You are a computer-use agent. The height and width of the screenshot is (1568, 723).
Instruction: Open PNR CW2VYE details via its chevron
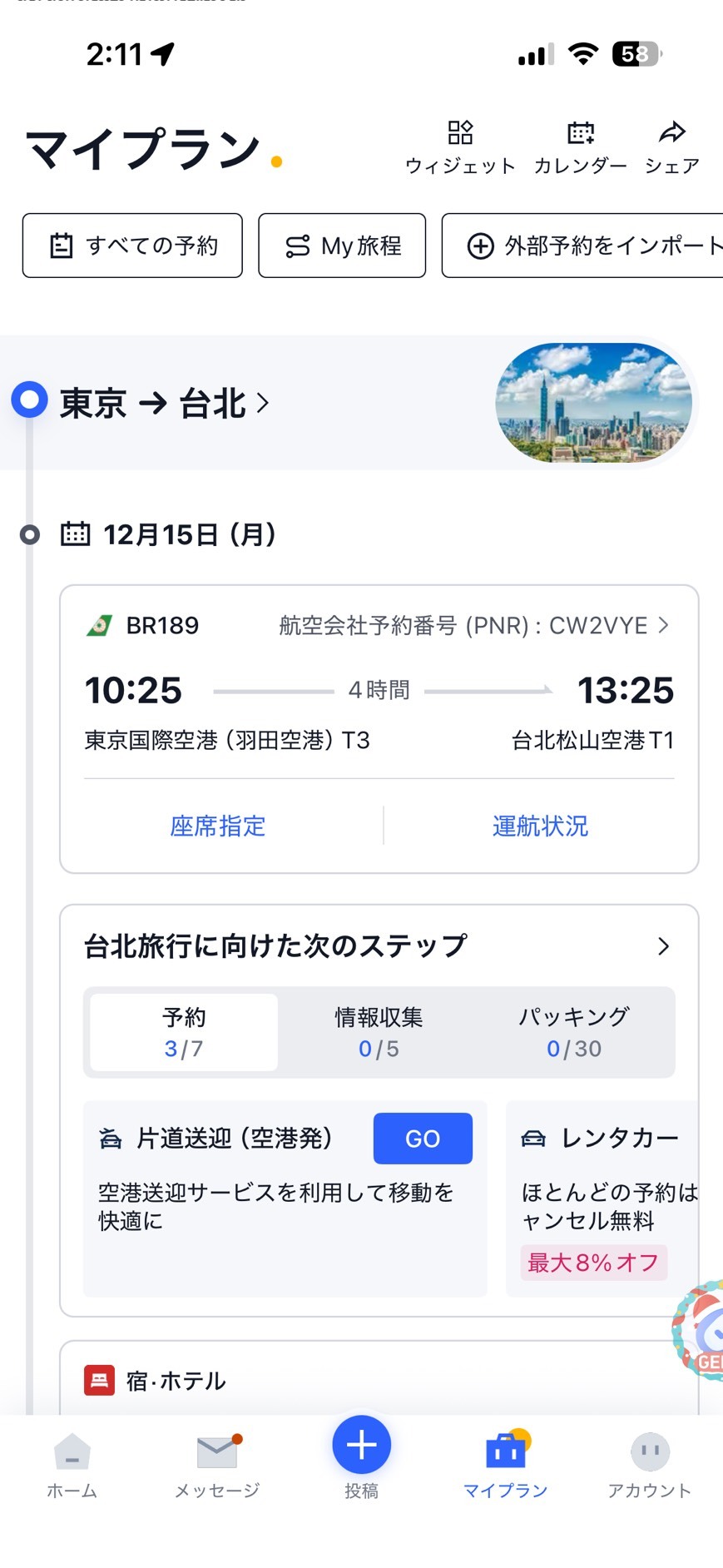[x=663, y=625]
